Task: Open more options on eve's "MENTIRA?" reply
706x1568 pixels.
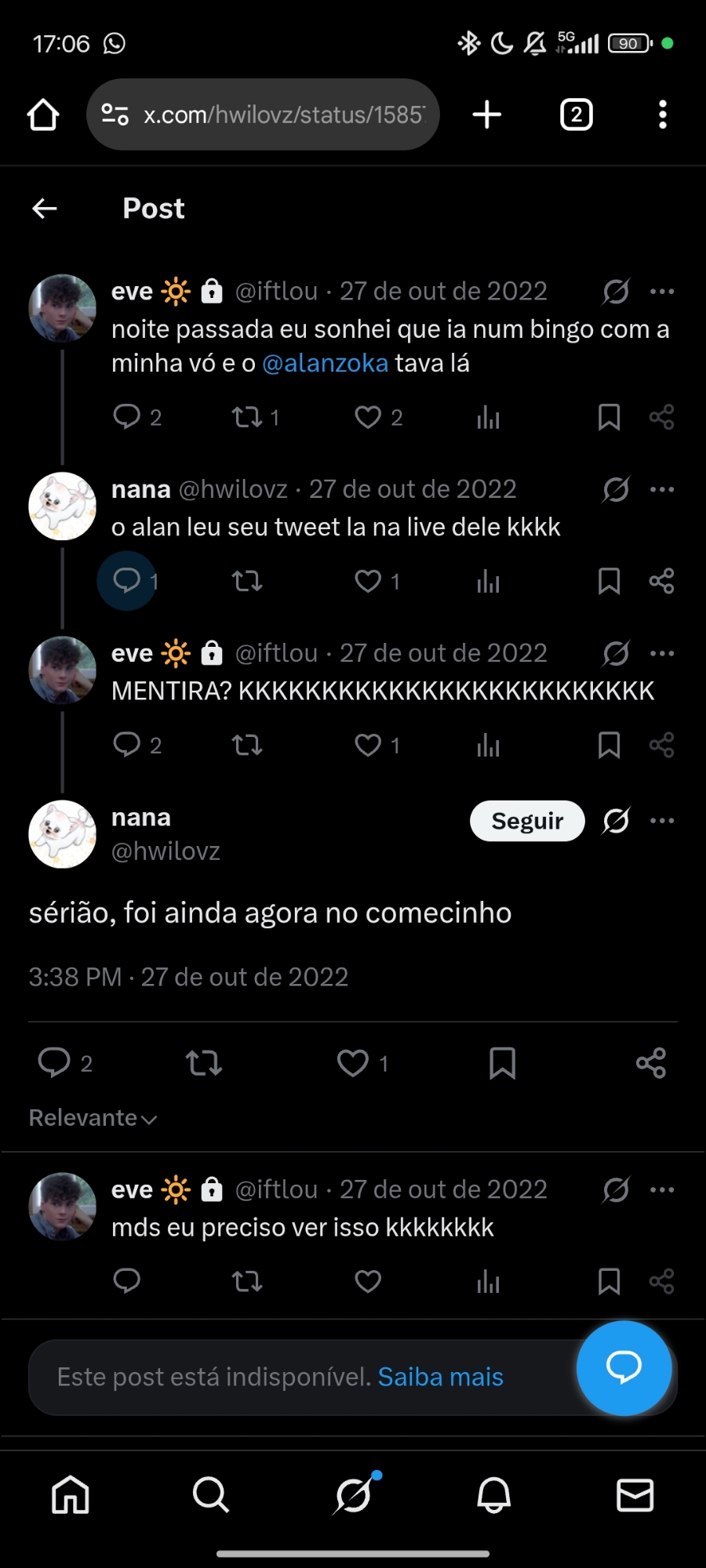Action: [662, 653]
